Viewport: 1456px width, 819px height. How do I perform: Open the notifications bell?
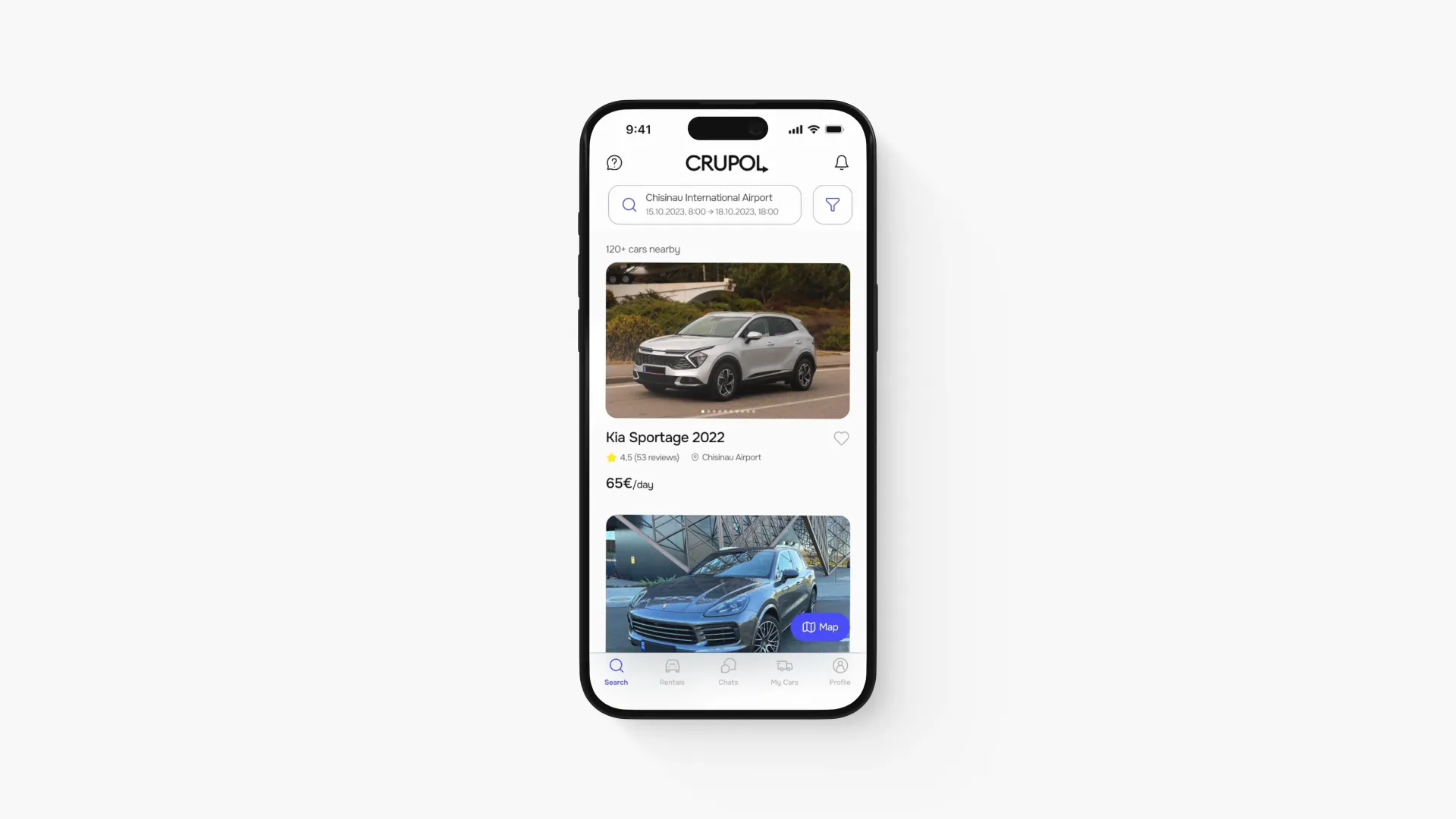[841, 163]
